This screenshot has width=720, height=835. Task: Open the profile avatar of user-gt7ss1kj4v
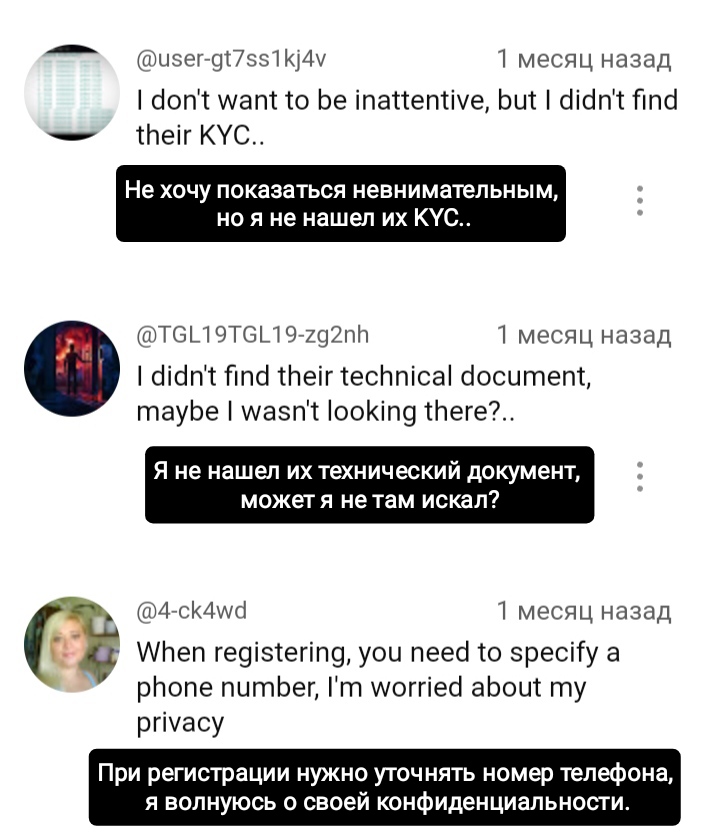[71, 92]
